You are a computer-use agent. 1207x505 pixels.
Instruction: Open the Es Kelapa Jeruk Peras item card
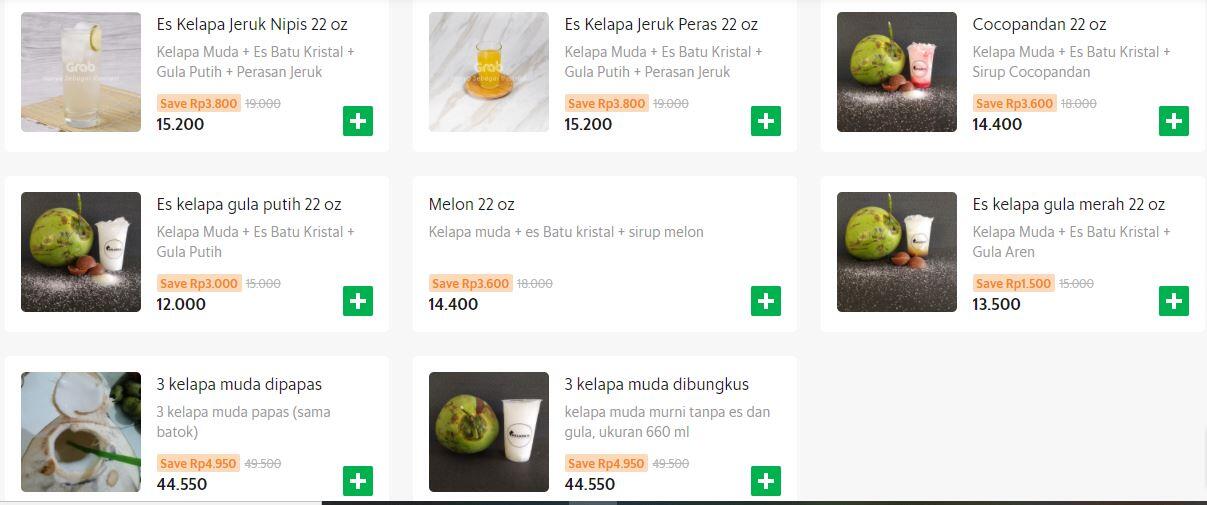pyautogui.click(x=660, y=25)
